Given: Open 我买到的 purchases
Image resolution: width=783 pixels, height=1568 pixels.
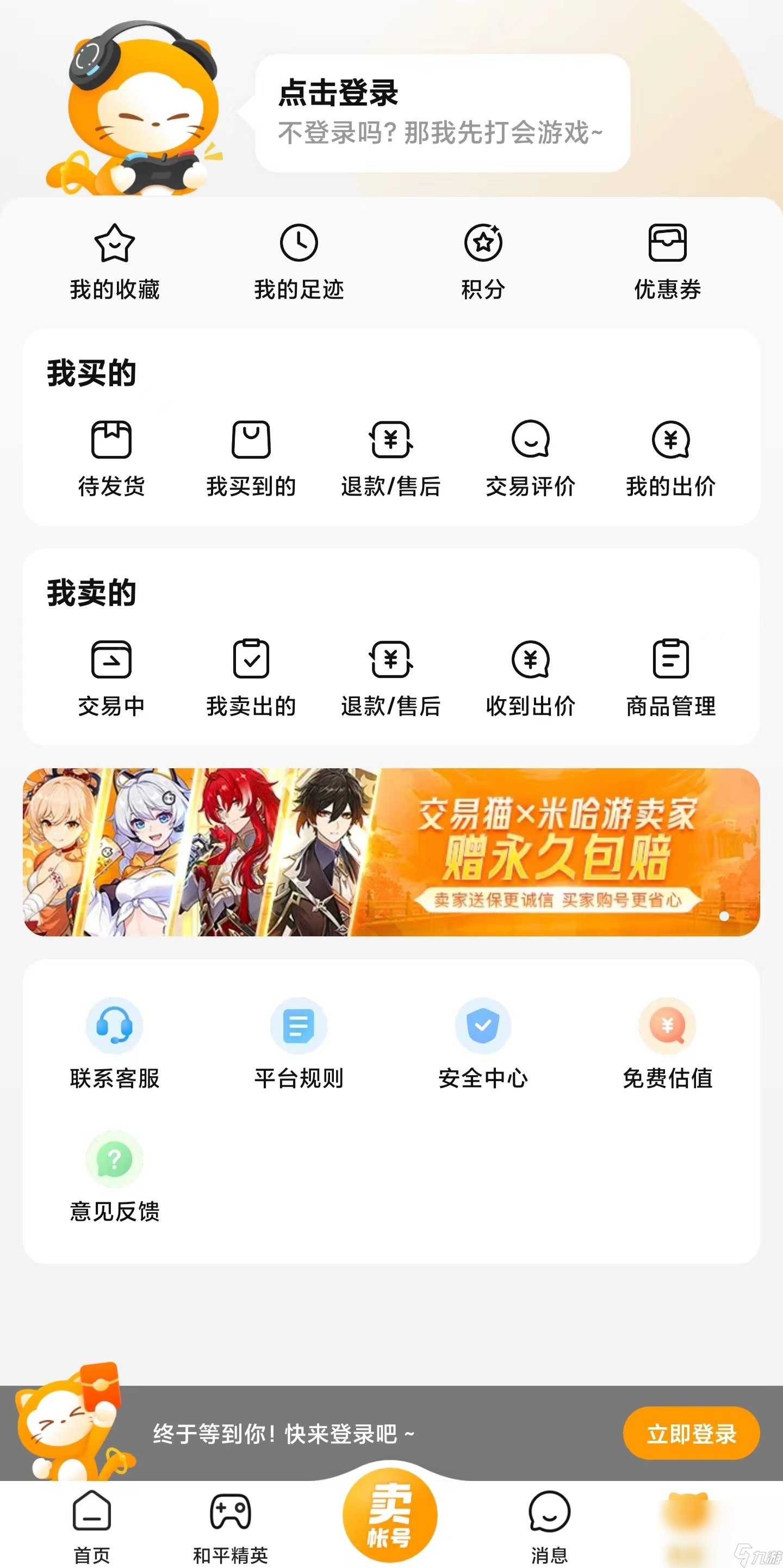Looking at the screenshot, I should [251, 458].
